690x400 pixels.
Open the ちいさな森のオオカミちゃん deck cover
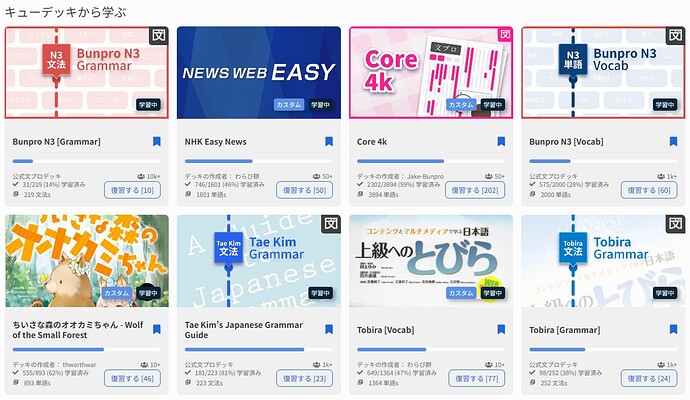(x=86, y=260)
